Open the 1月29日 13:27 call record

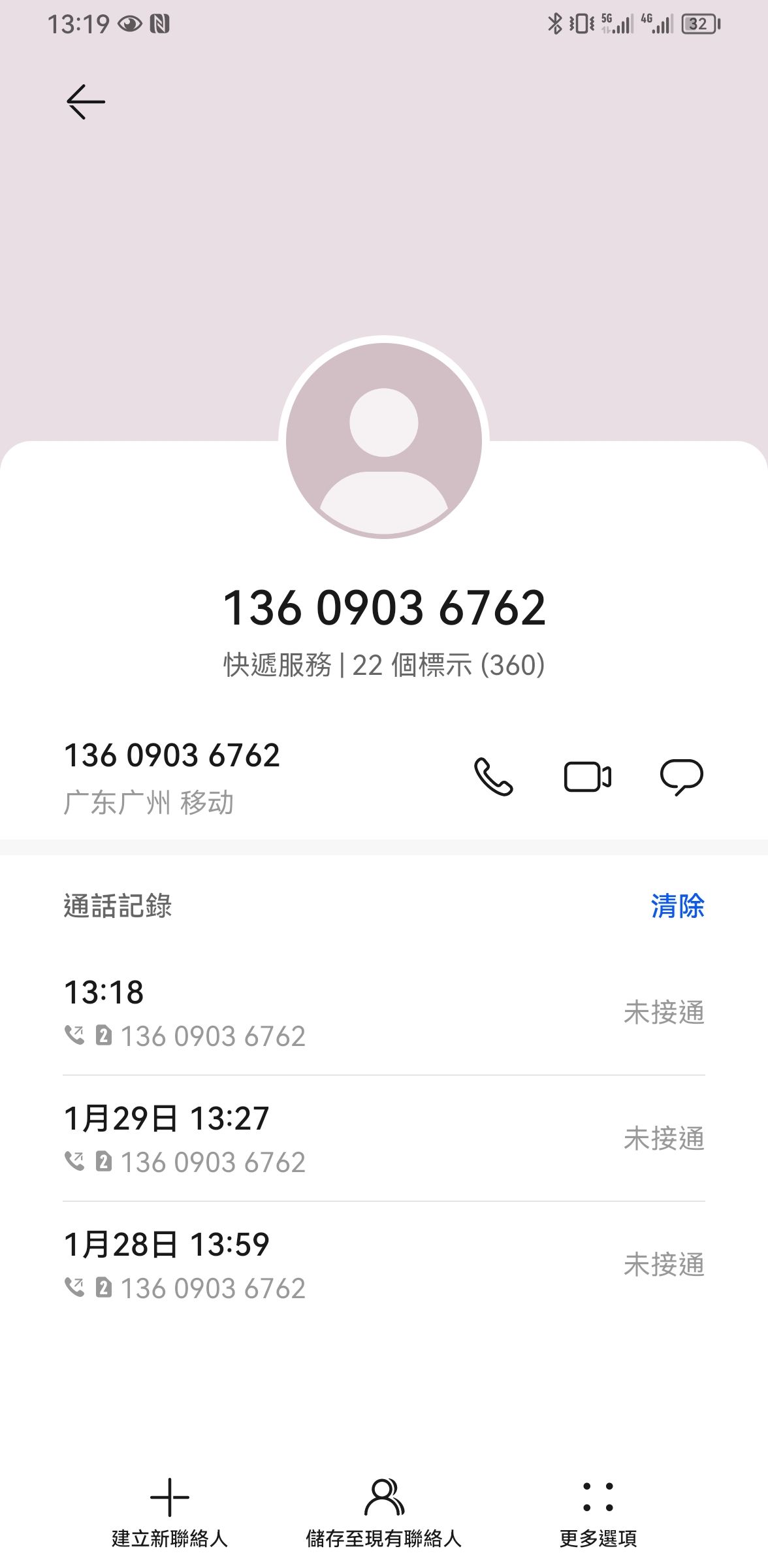coord(384,1138)
